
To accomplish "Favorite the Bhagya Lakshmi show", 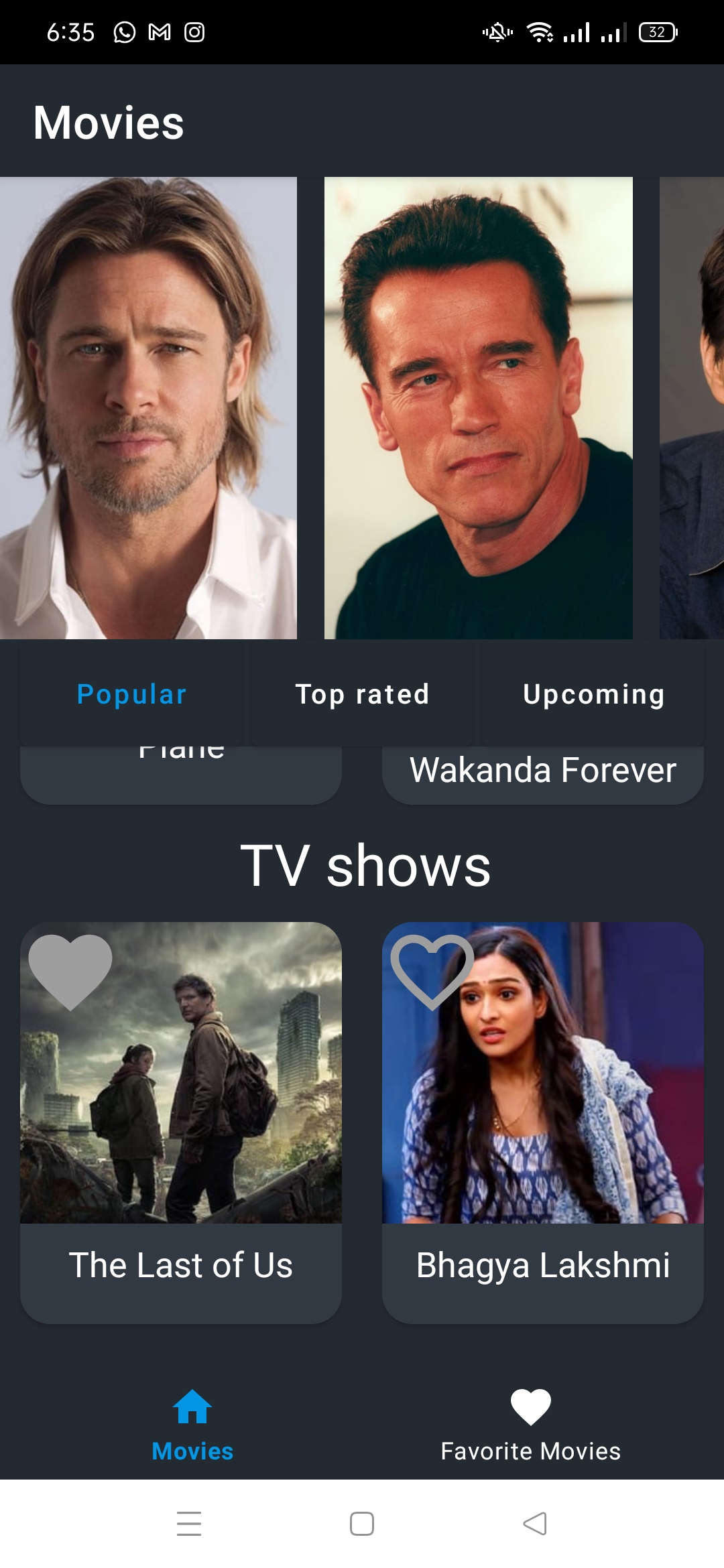I will point(432,970).
